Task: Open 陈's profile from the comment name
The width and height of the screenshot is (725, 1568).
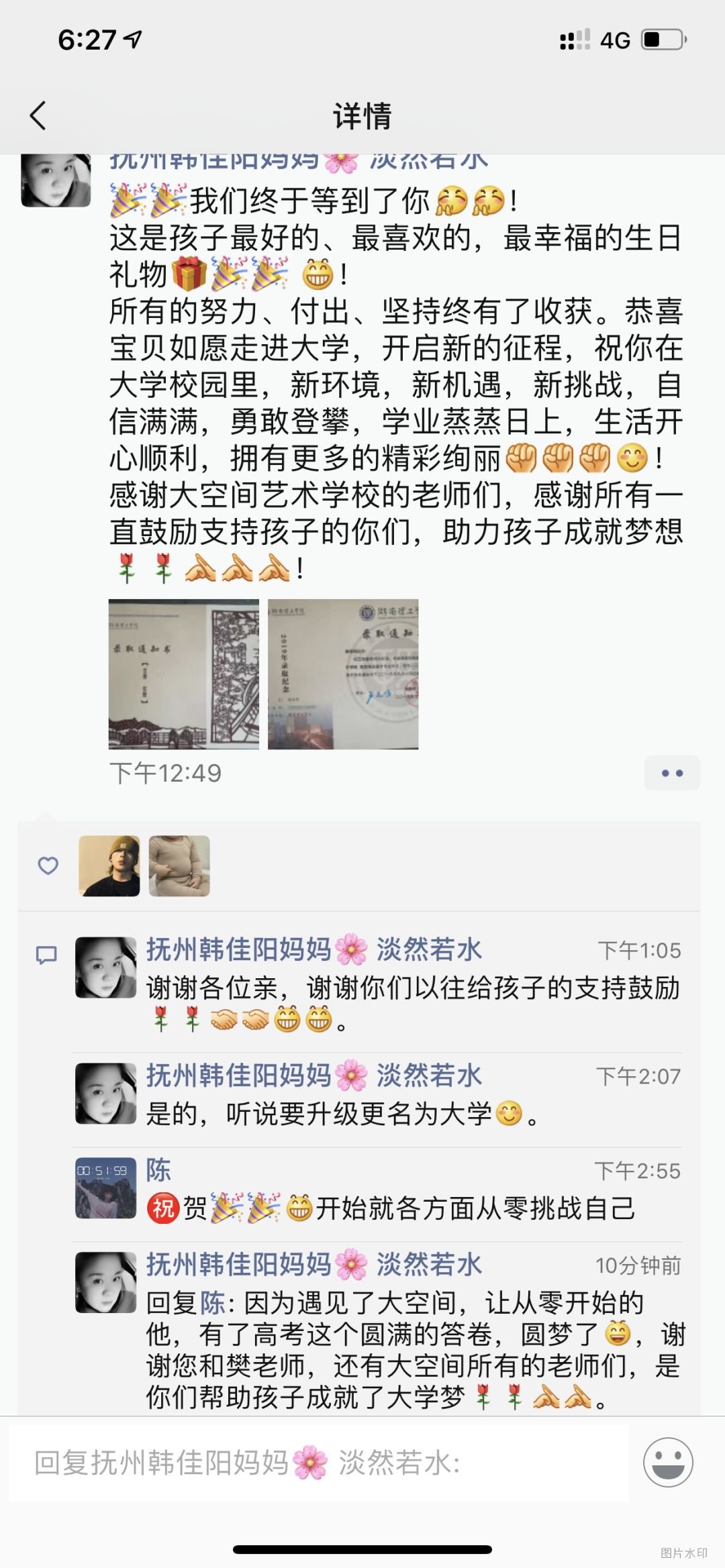Action: (x=158, y=1170)
